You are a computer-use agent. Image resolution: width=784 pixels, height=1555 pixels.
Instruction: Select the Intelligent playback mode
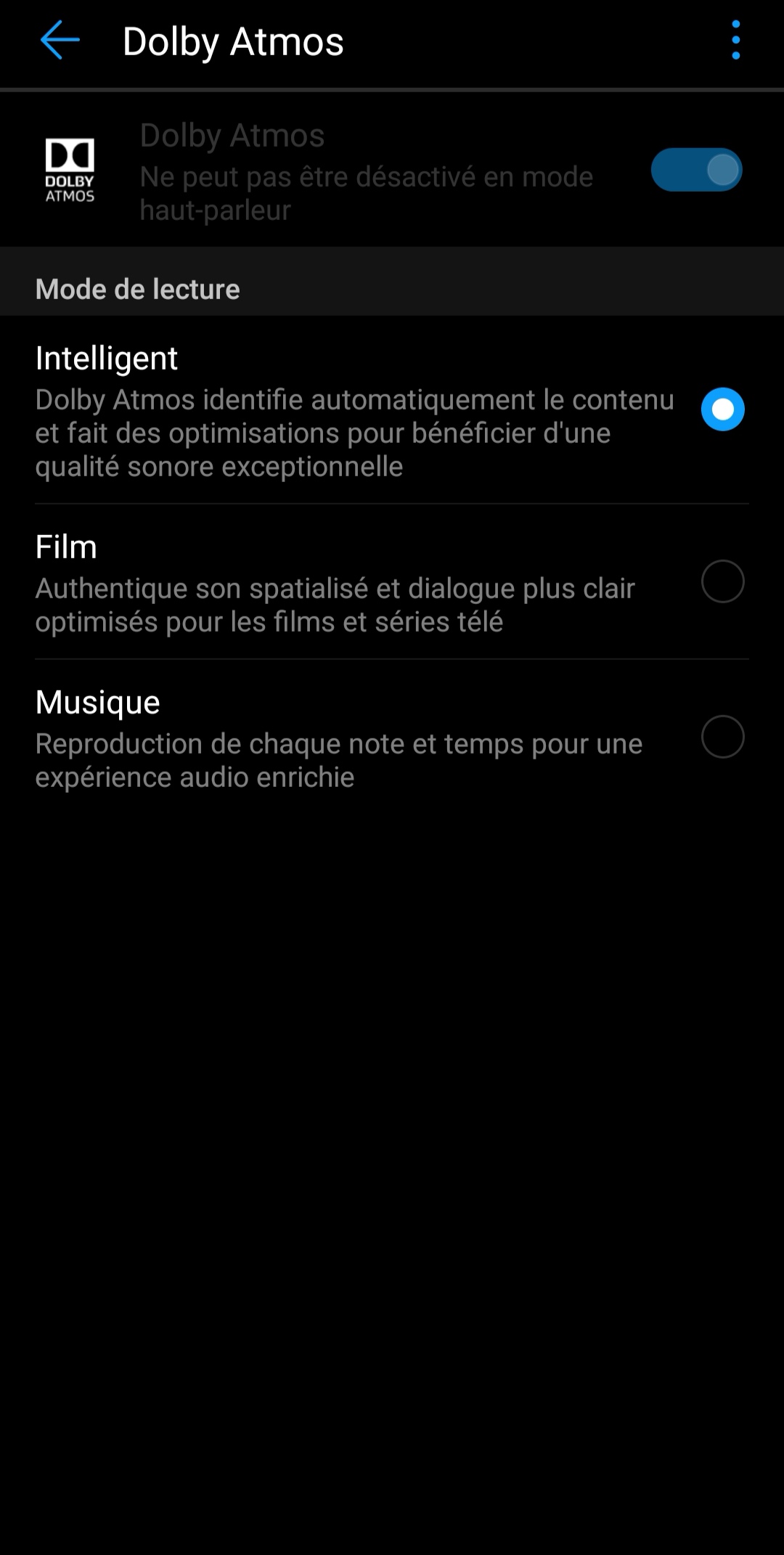(x=722, y=409)
